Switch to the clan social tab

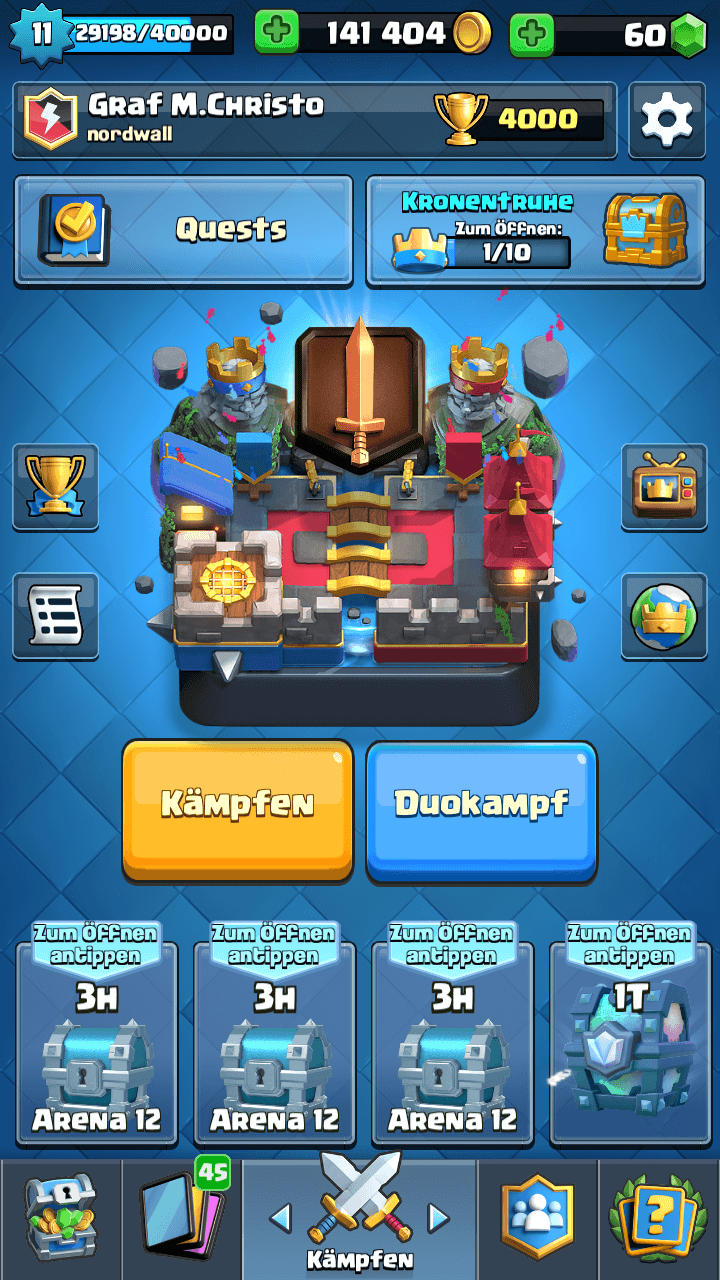click(538, 1220)
